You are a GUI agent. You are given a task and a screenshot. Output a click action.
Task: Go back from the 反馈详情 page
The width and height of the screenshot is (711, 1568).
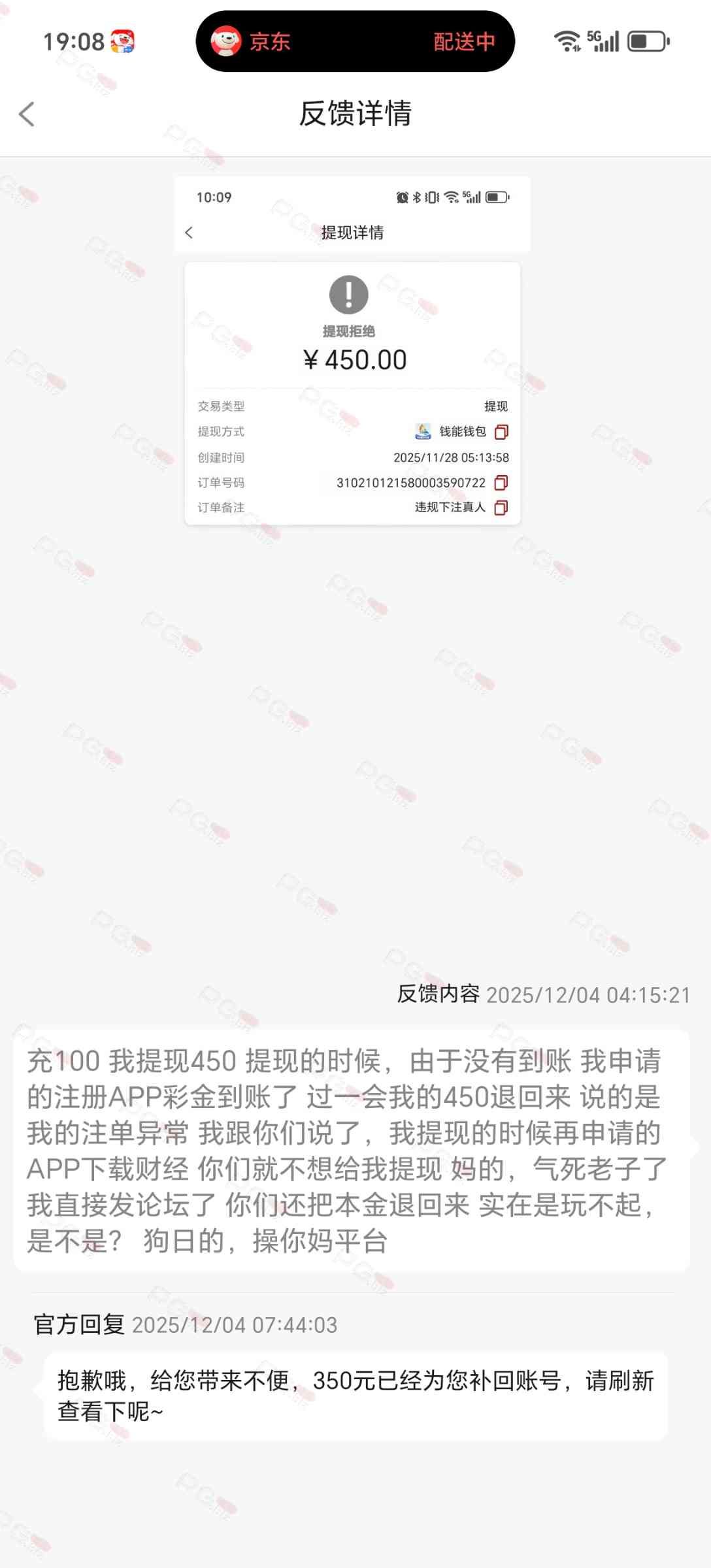pos(27,114)
